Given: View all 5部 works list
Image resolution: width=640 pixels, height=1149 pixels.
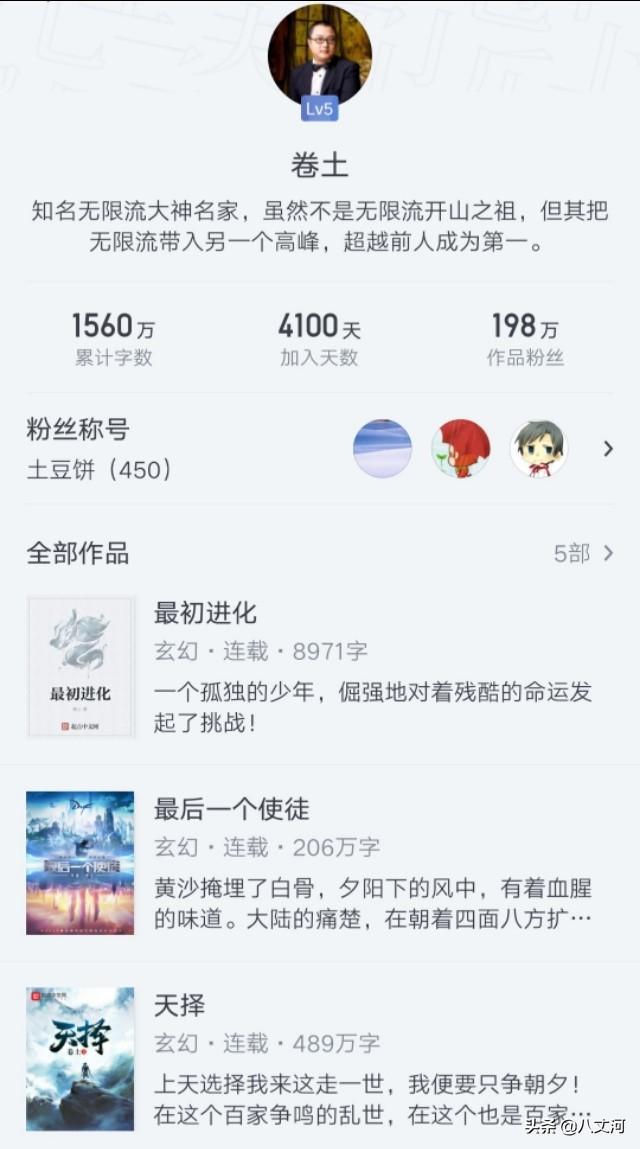Looking at the screenshot, I should [x=584, y=553].
